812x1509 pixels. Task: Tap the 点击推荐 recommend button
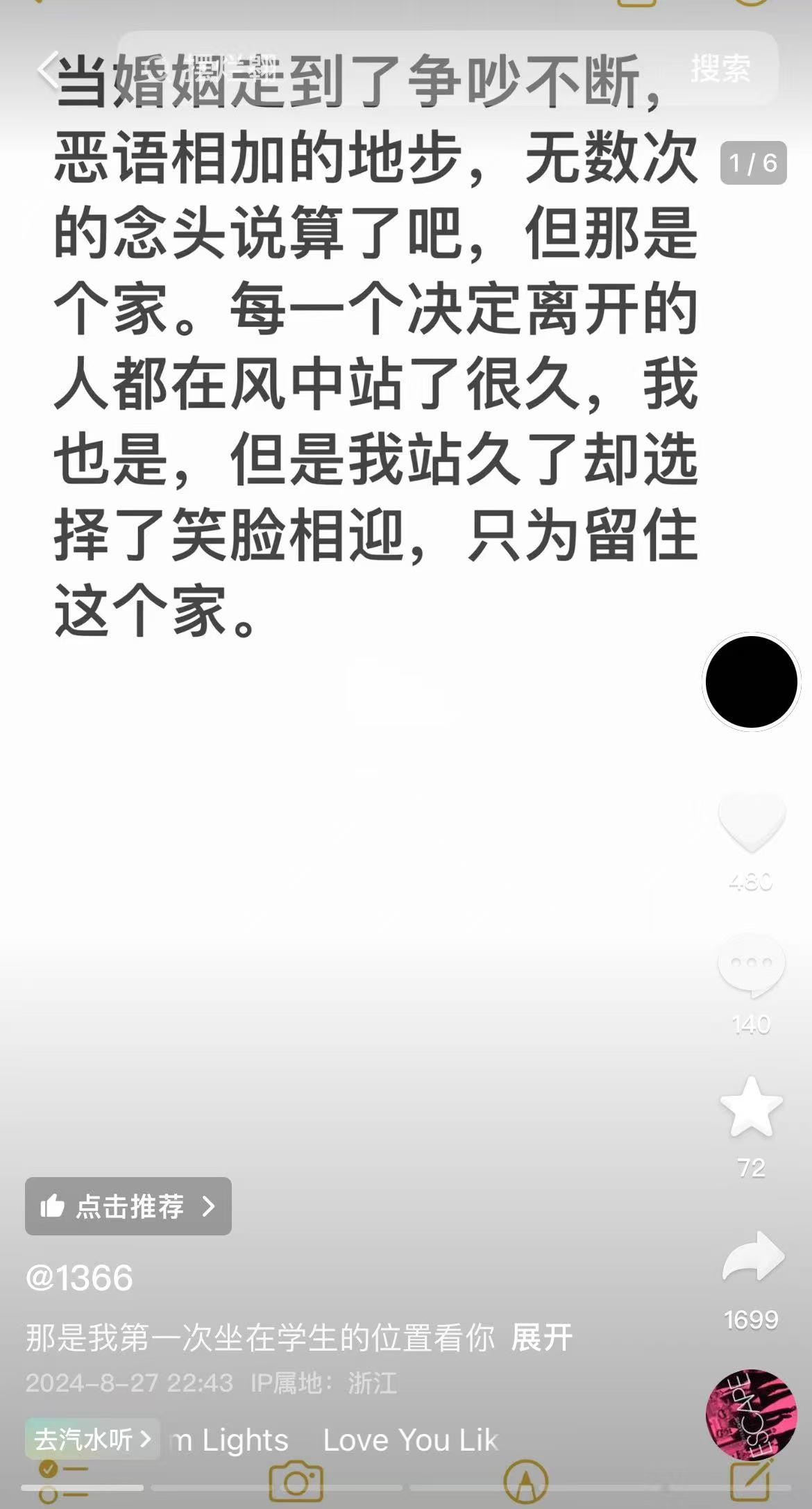pyautogui.click(x=128, y=1206)
